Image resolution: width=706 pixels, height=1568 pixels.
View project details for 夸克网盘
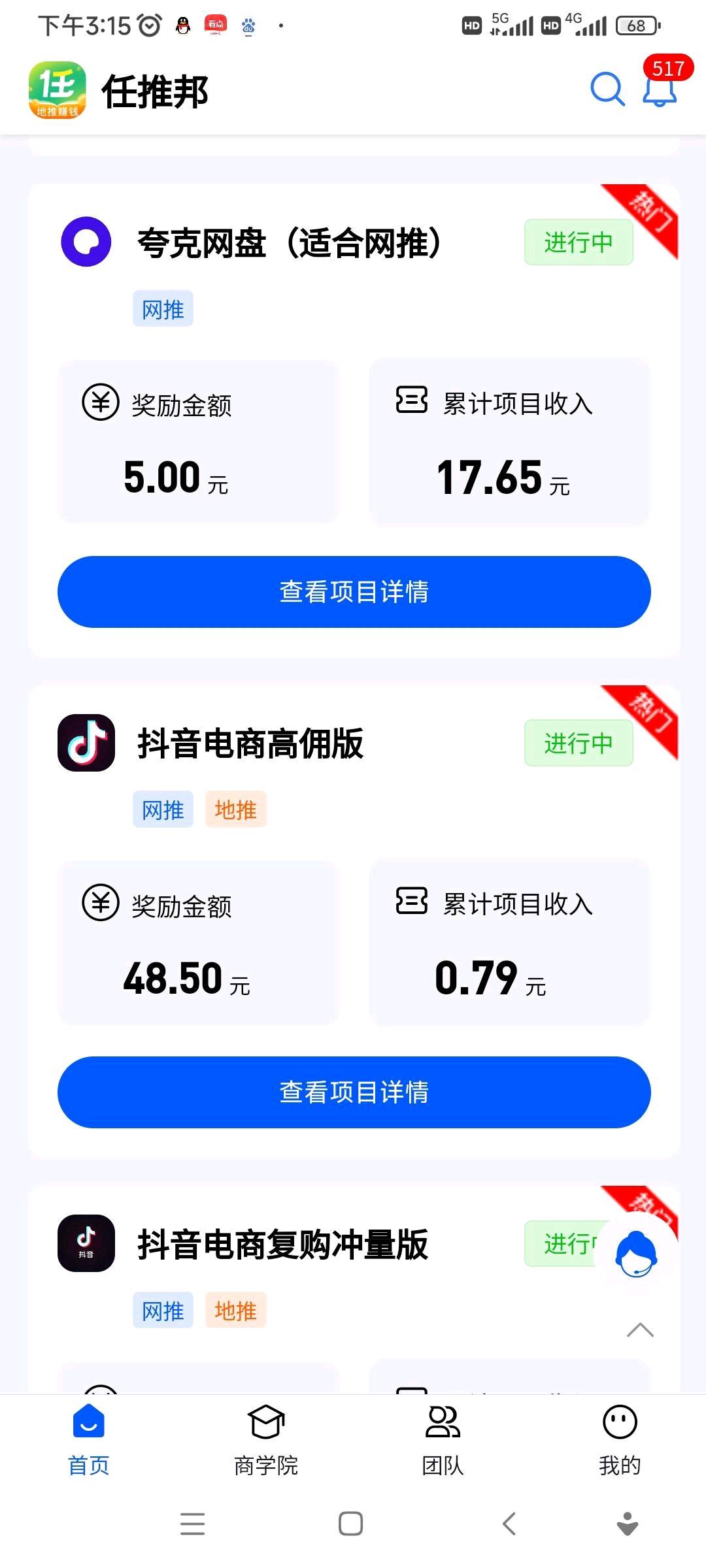354,592
